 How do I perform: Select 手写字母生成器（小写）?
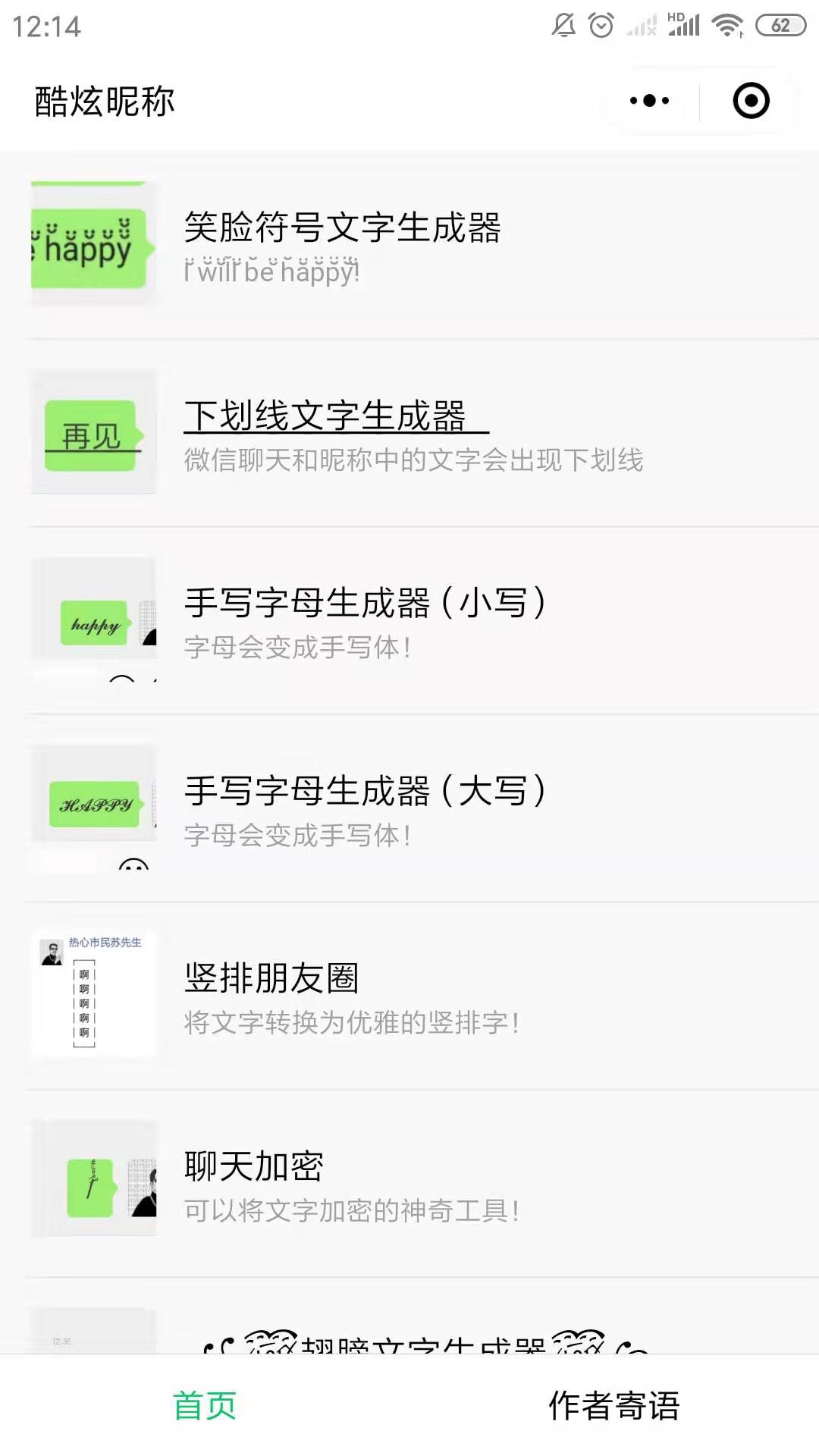coord(365,604)
